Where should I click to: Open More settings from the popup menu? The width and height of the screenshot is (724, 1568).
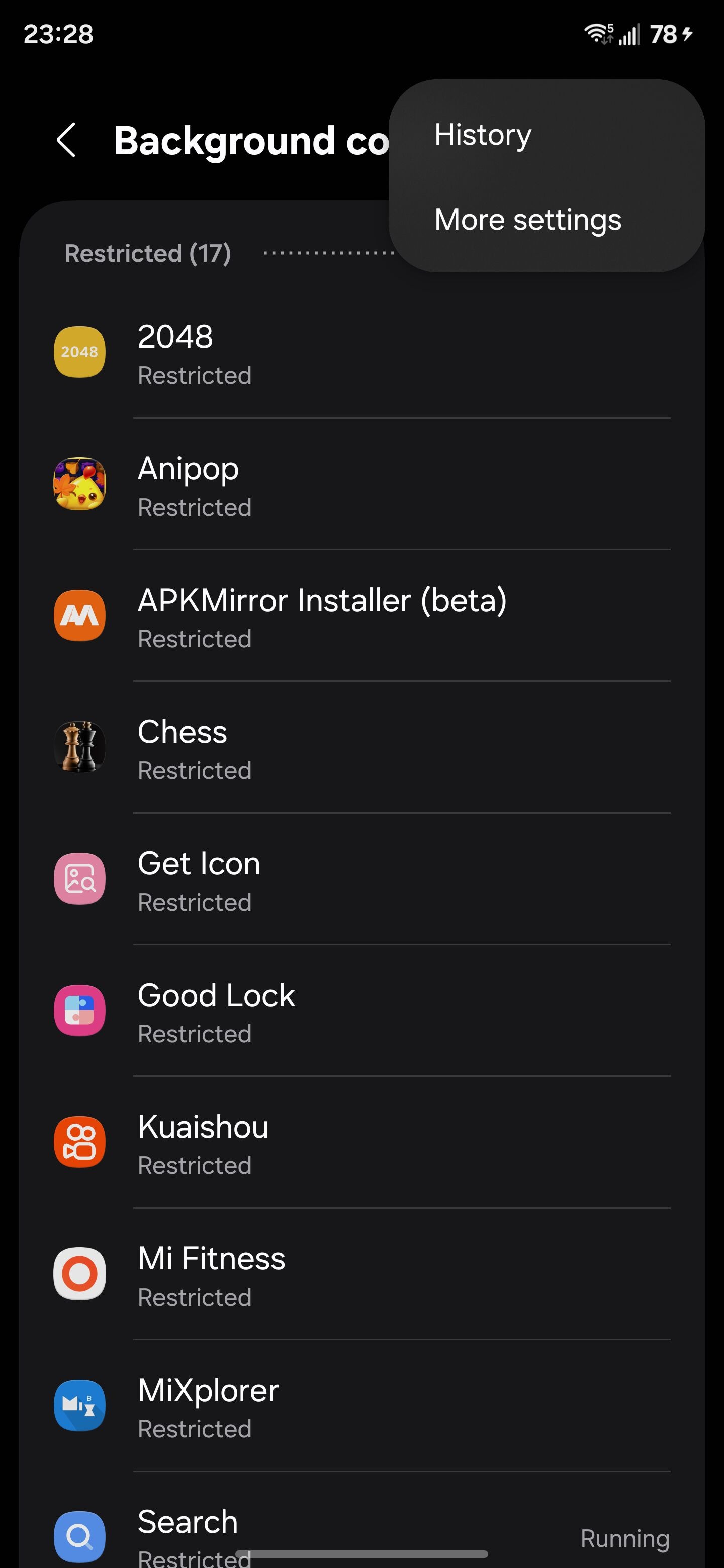[527, 220]
